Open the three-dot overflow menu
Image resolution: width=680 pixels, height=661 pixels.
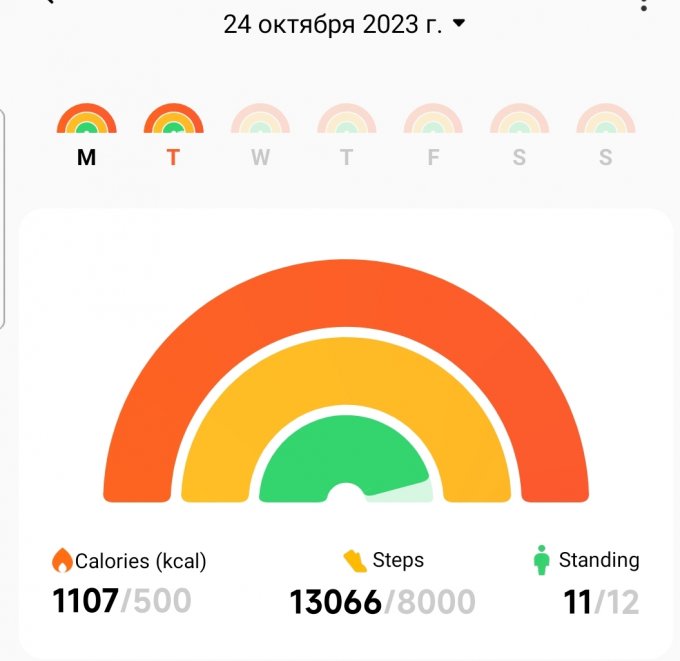(x=643, y=5)
